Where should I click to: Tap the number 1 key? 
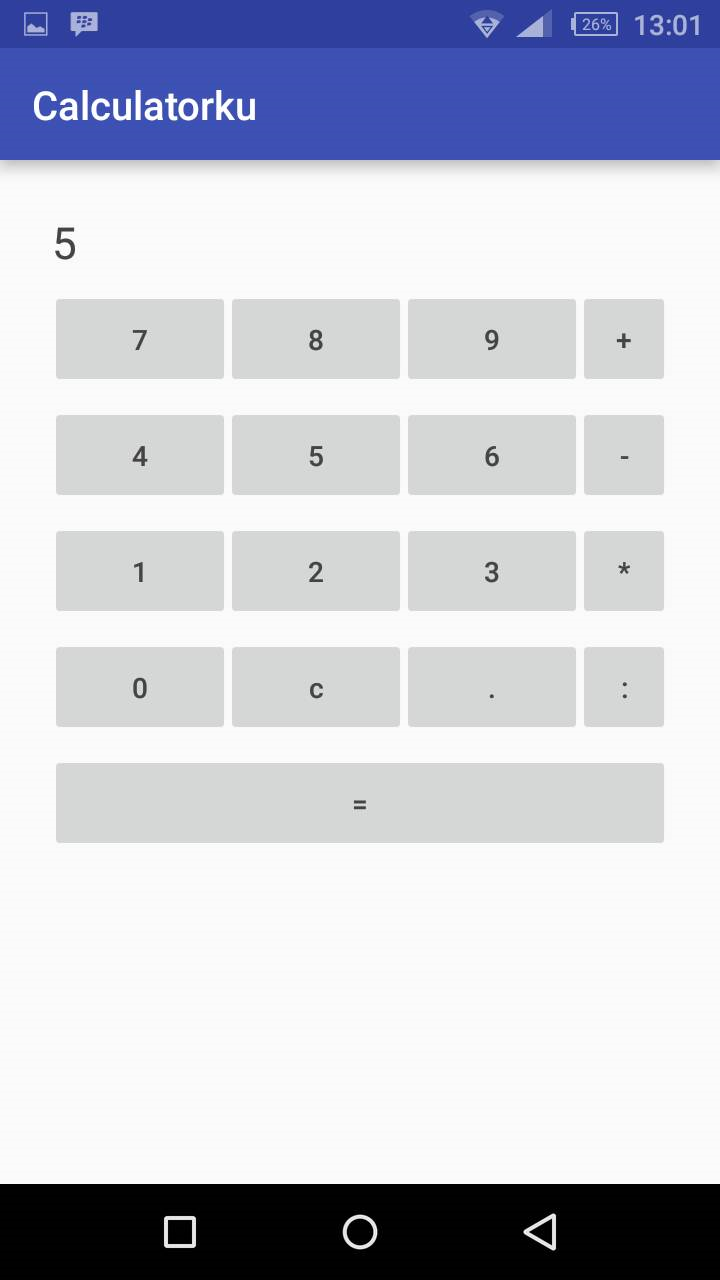click(x=140, y=571)
